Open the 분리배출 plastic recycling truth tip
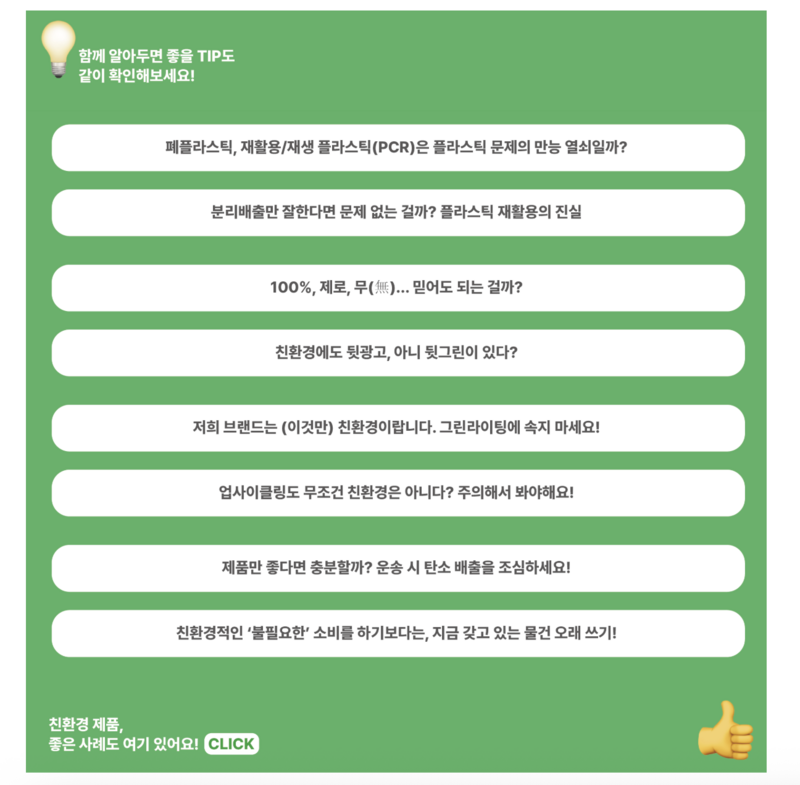 click(397, 213)
